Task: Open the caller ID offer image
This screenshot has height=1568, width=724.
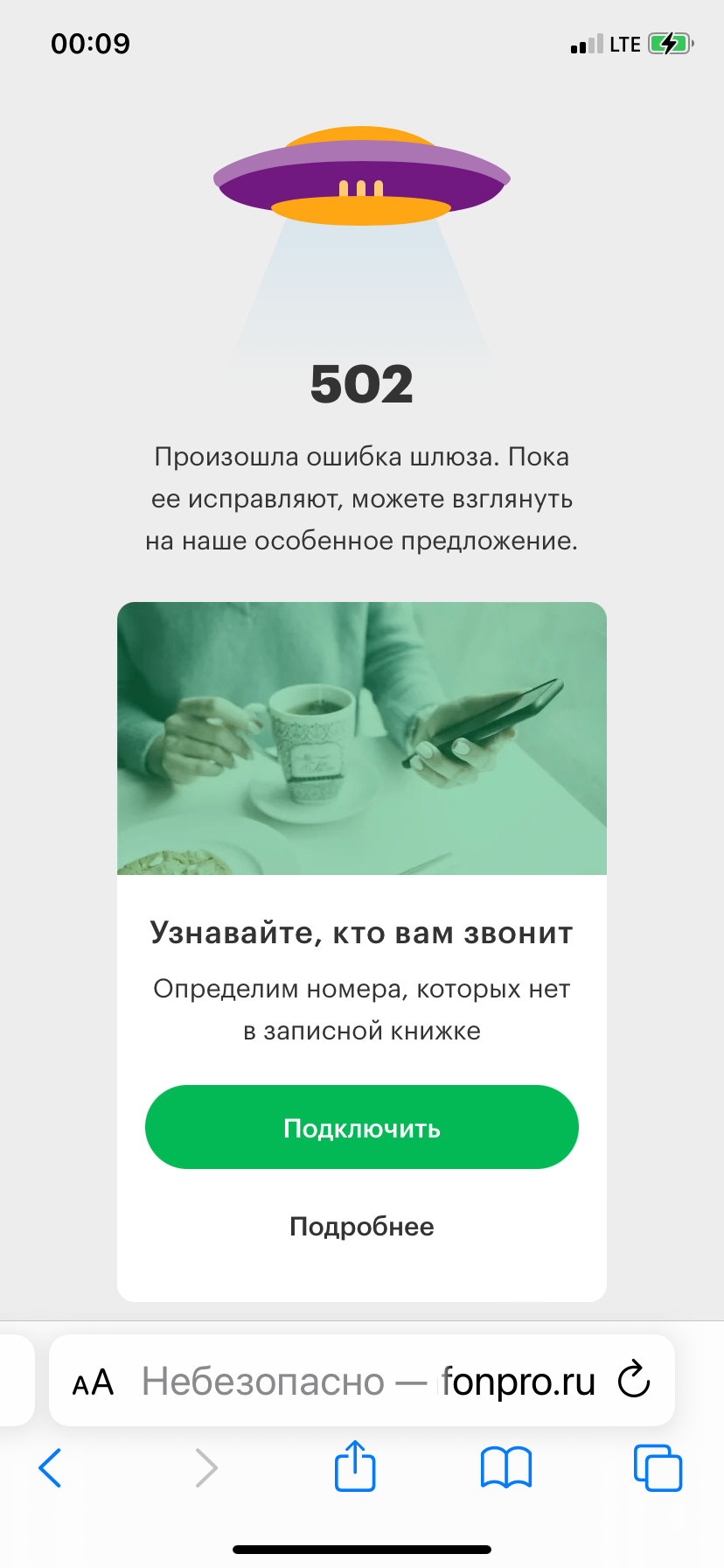Action: [361, 738]
